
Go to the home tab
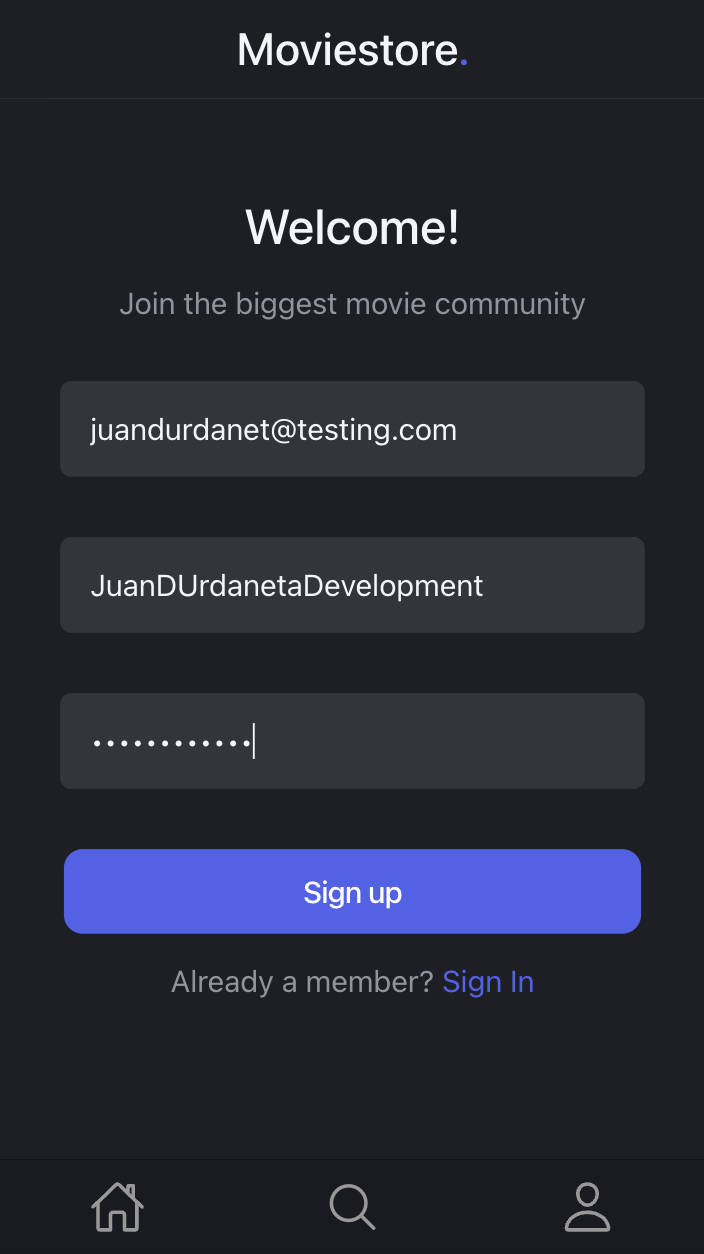tap(118, 1206)
